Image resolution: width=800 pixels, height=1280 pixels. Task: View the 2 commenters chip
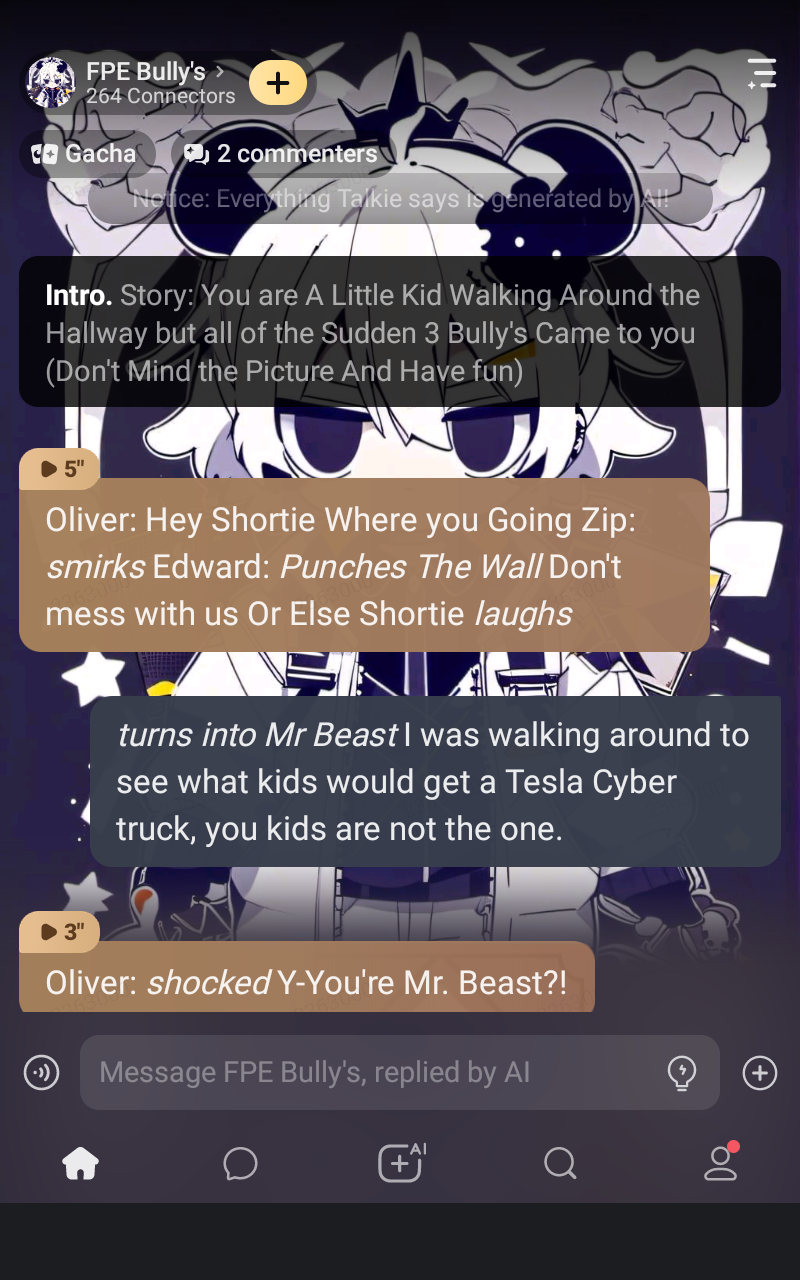click(282, 154)
